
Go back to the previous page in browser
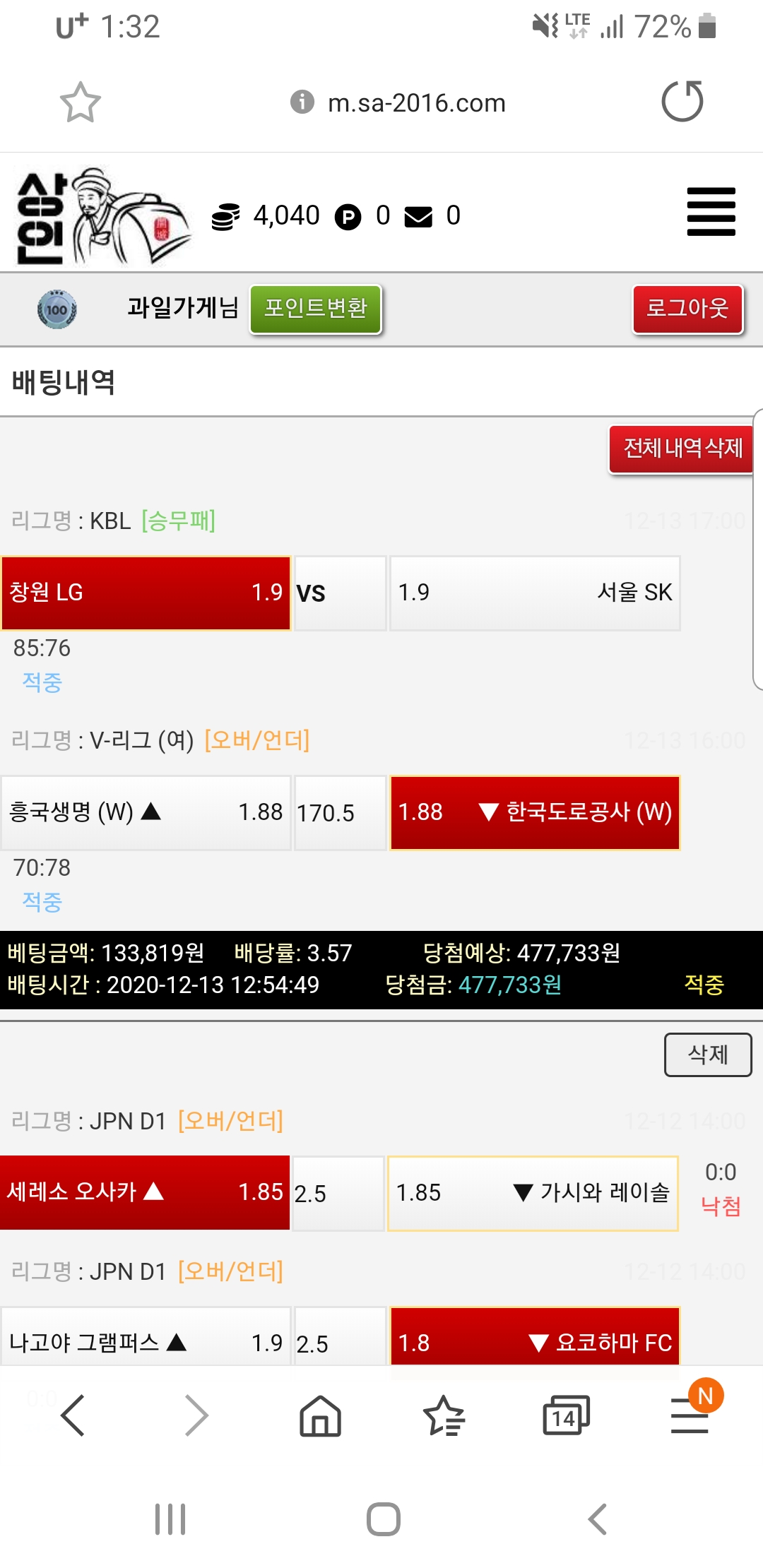pos(73,1415)
